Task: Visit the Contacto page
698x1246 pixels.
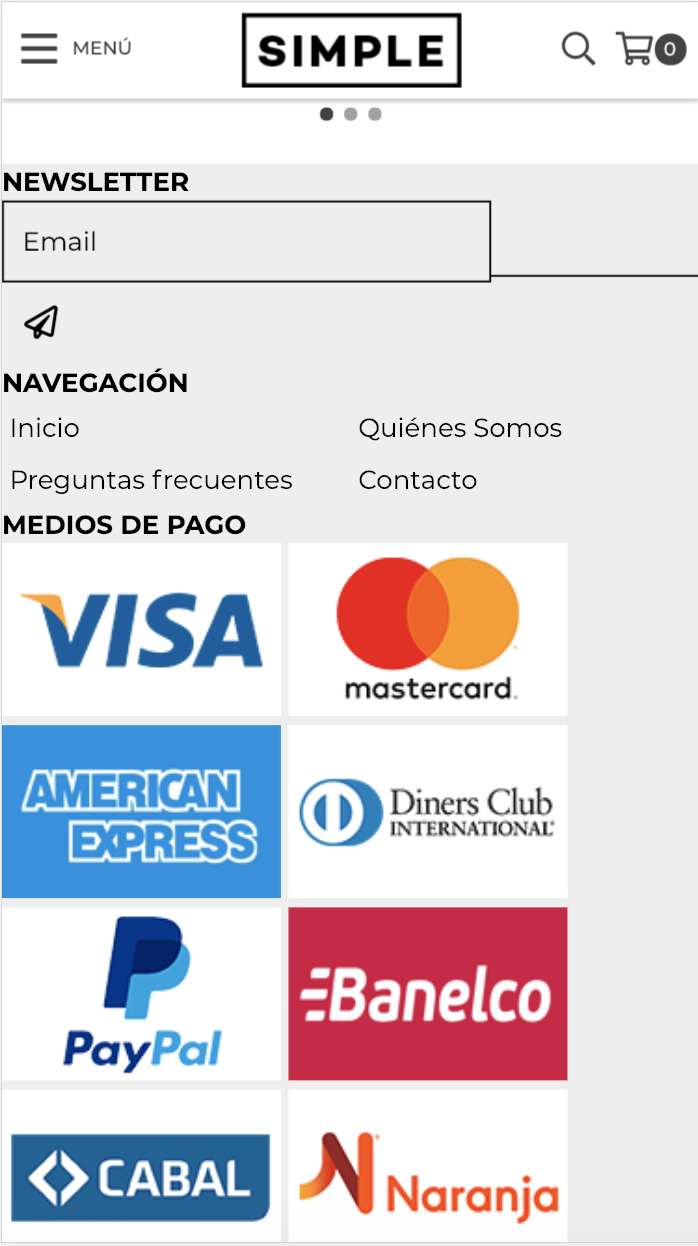Action: coord(417,480)
